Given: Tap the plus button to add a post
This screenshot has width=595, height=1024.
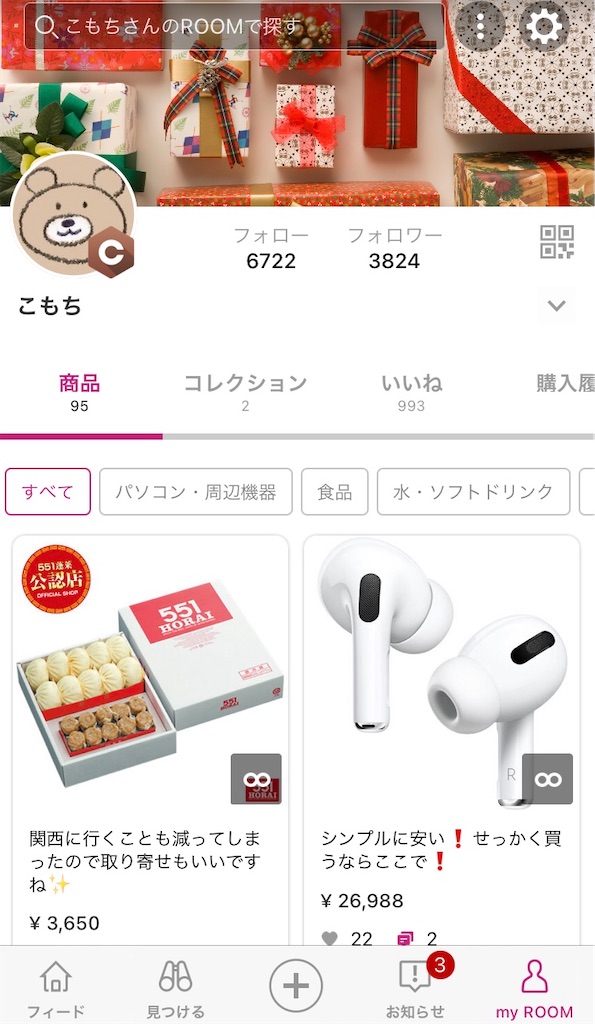Looking at the screenshot, I should 296,985.
